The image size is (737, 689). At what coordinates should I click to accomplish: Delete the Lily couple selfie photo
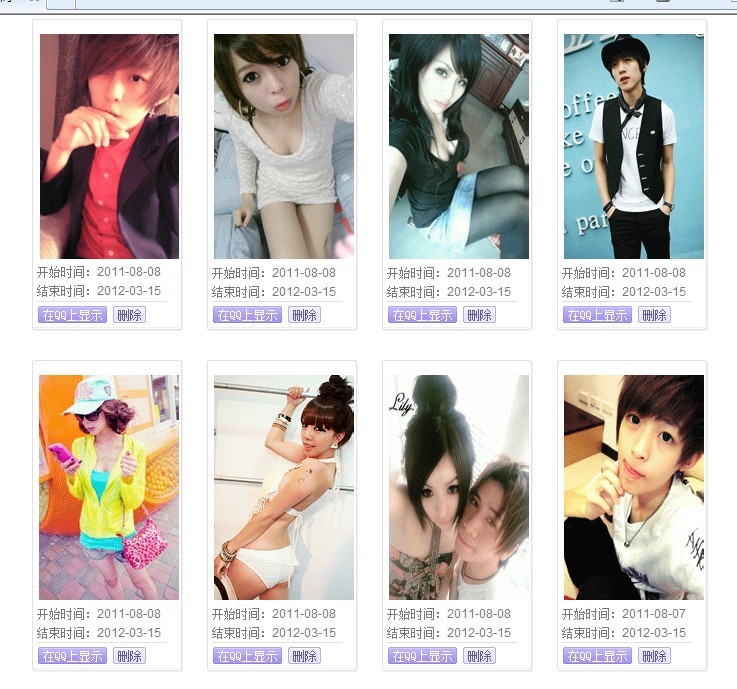point(479,656)
